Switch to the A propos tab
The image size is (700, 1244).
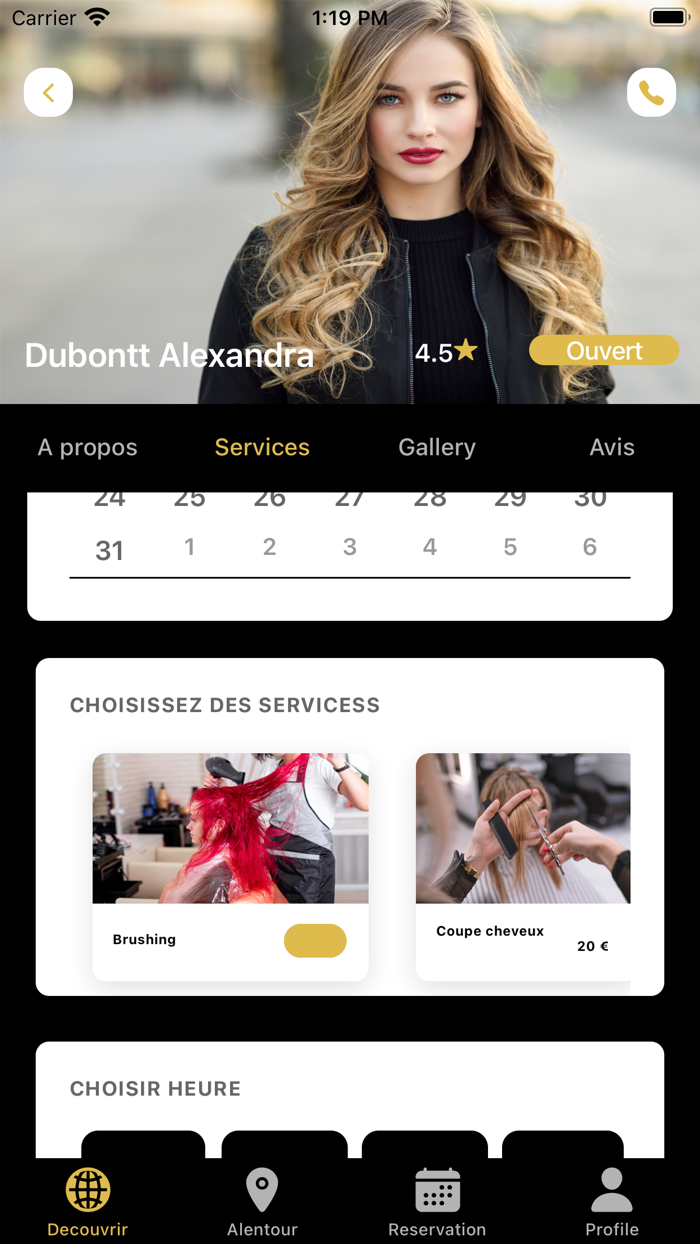coord(88,447)
